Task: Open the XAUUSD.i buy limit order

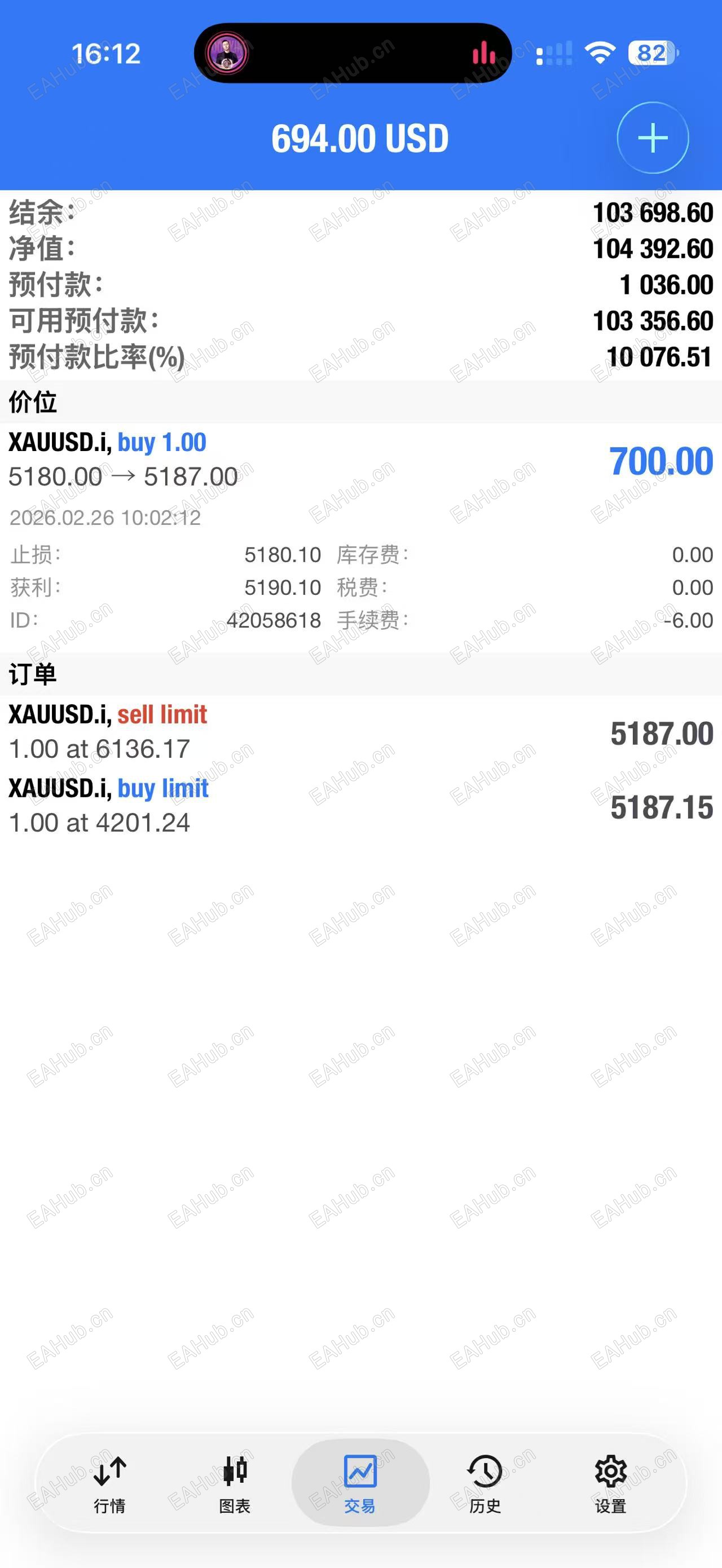Action: 360,805
